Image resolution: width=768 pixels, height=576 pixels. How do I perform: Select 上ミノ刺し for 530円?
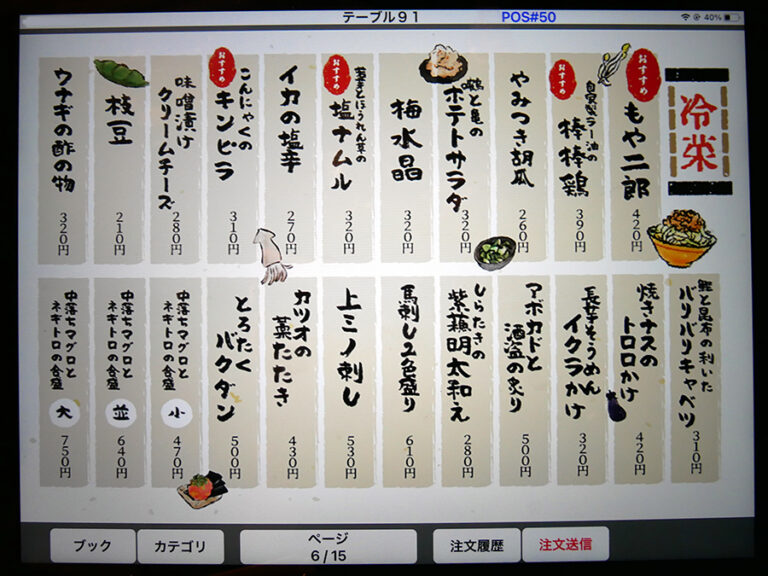[348, 380]
